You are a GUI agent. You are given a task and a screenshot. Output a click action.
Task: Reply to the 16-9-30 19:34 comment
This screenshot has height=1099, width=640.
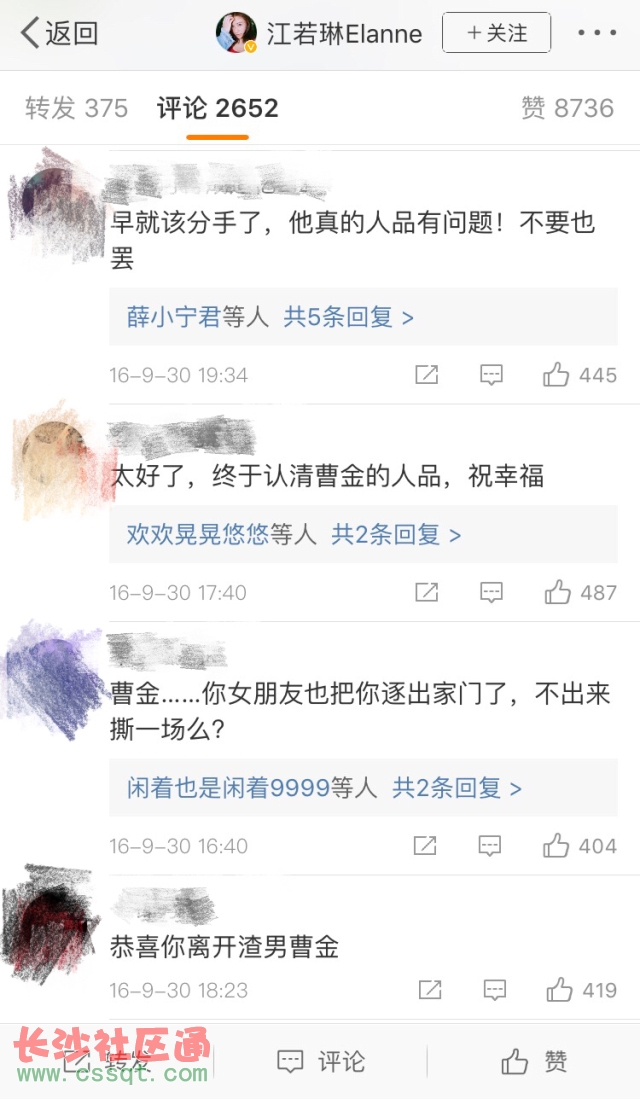click(x=491, y=375)
